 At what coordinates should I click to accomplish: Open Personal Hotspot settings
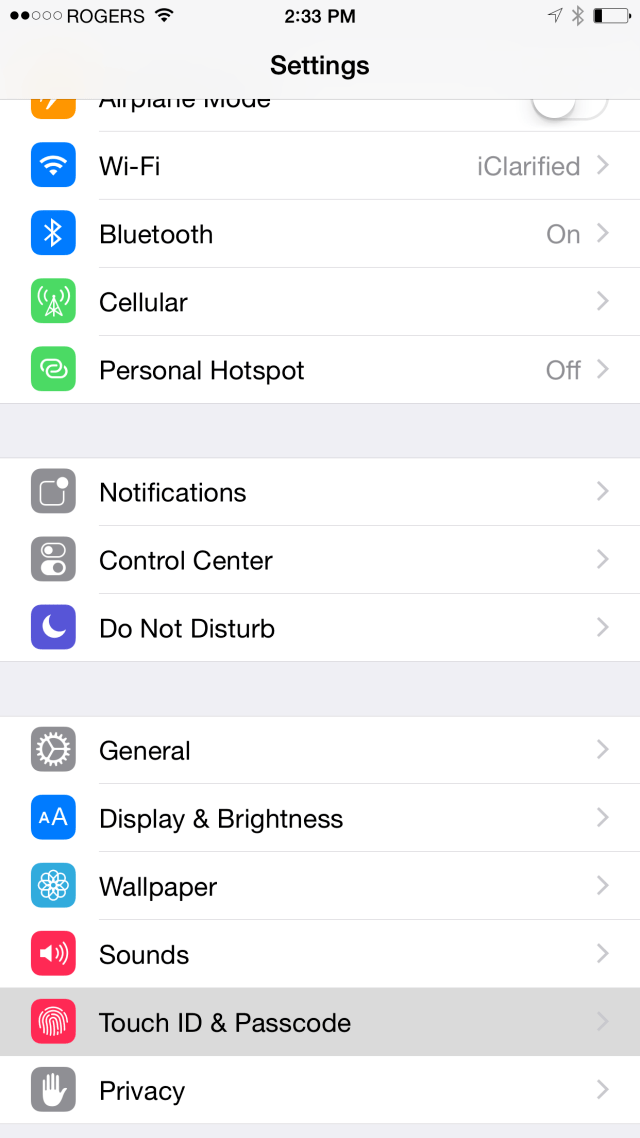point(320,370)
